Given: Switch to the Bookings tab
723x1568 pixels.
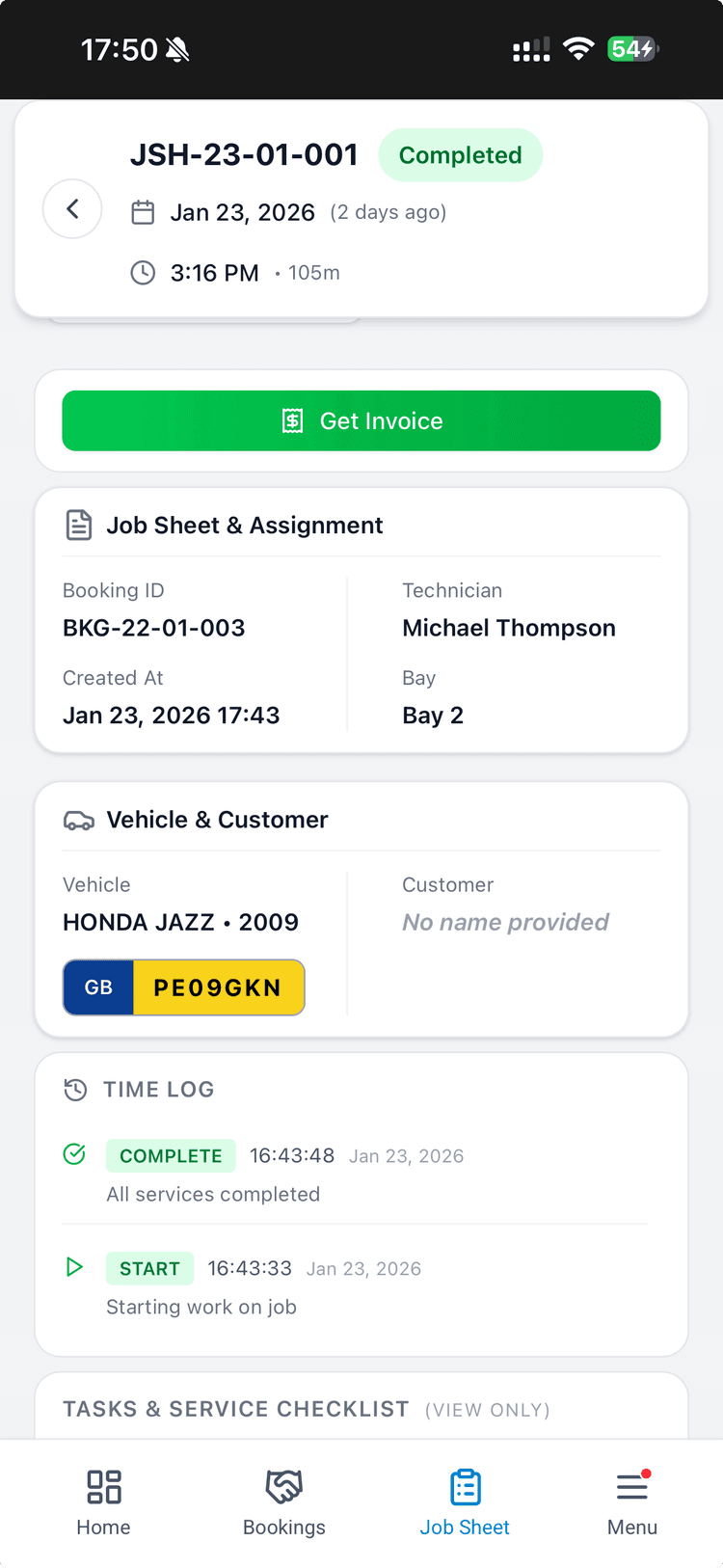Looking at the screenshot, I should pyautogui.click(x=283, y=1501).
